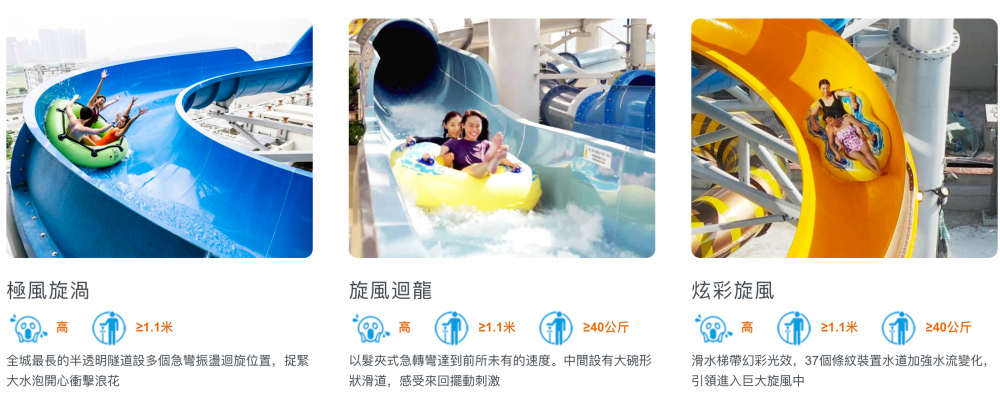Open the 炫彩旋風 slide card
Screen dimensions: 1000x405
844,139
